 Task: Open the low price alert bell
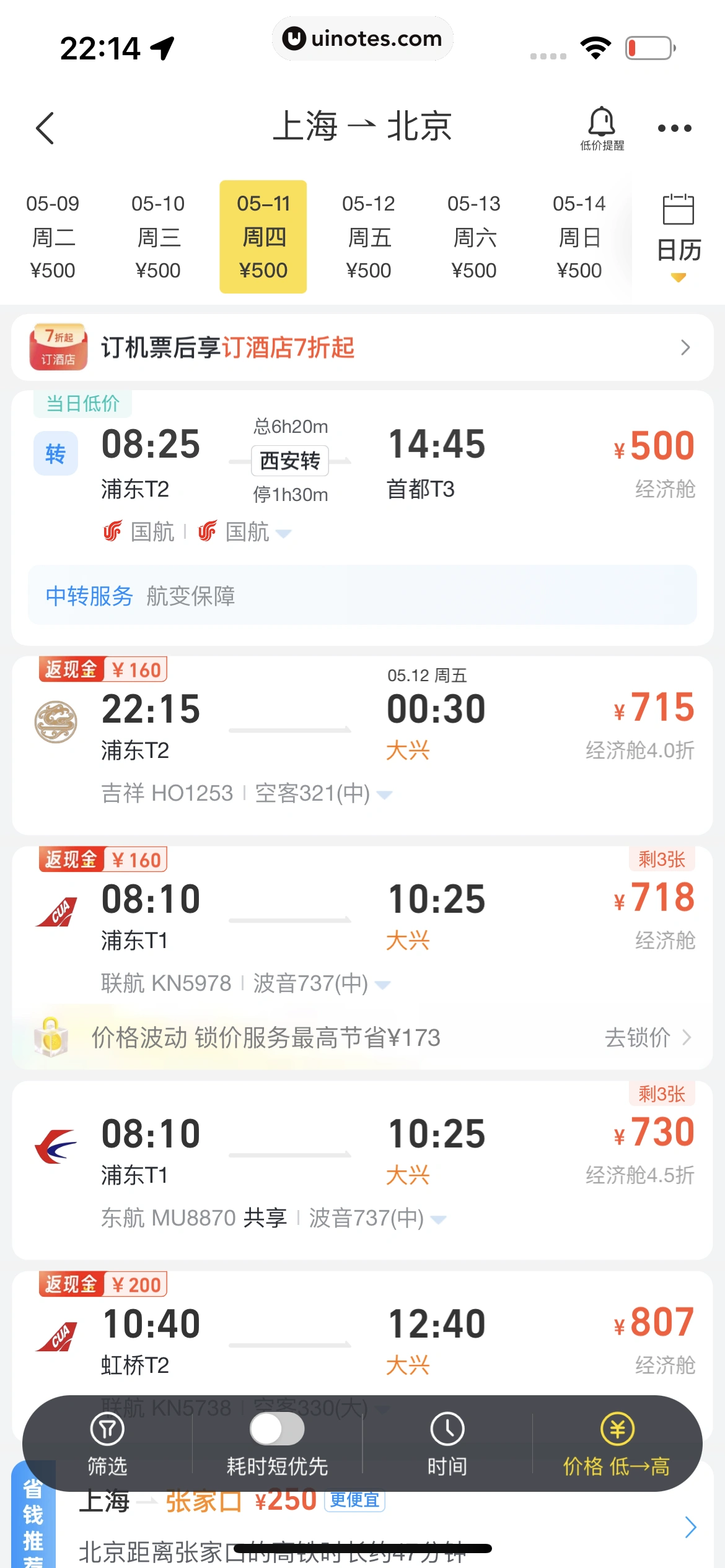[x=601, y=128]
